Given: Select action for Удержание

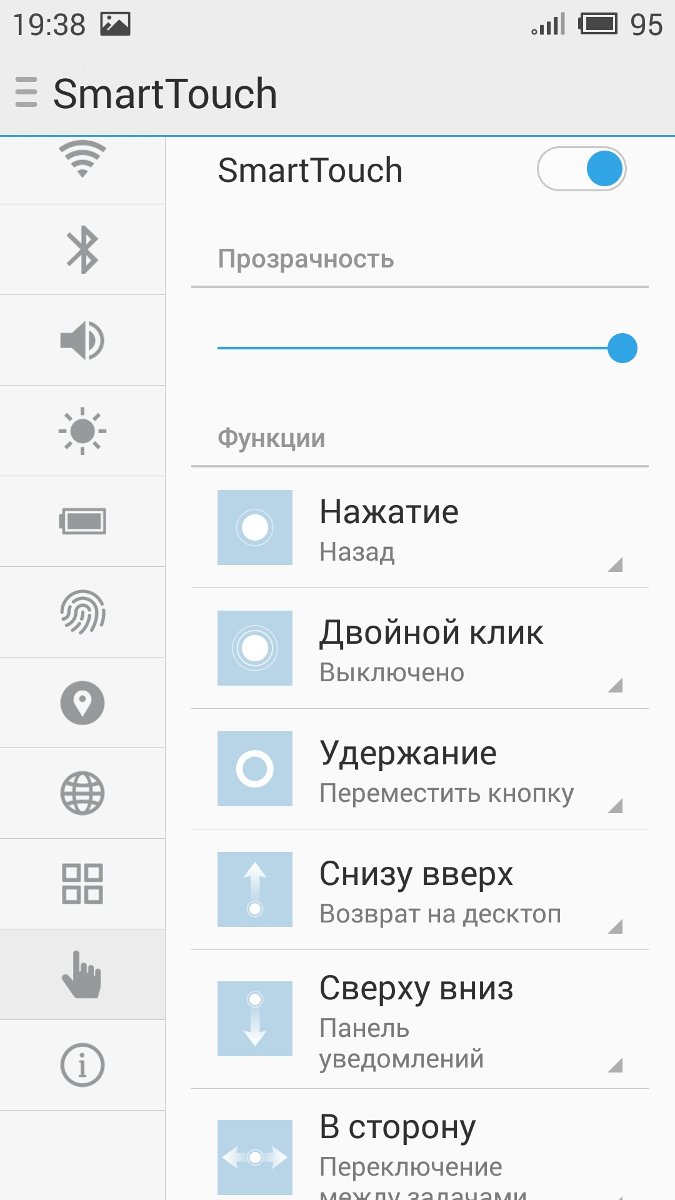Looking at the screenshot, I should click(420, 769).
